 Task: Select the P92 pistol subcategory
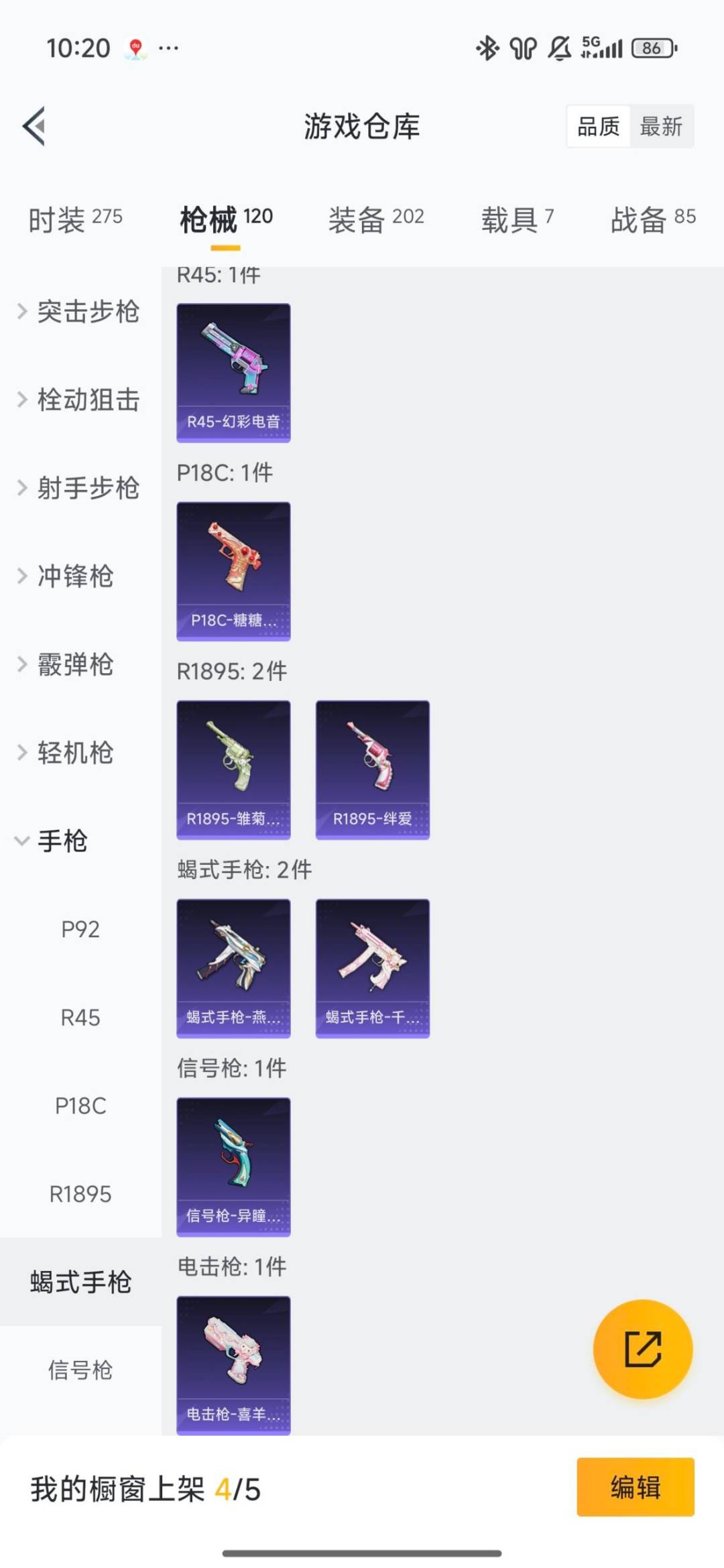pos(80,930)
